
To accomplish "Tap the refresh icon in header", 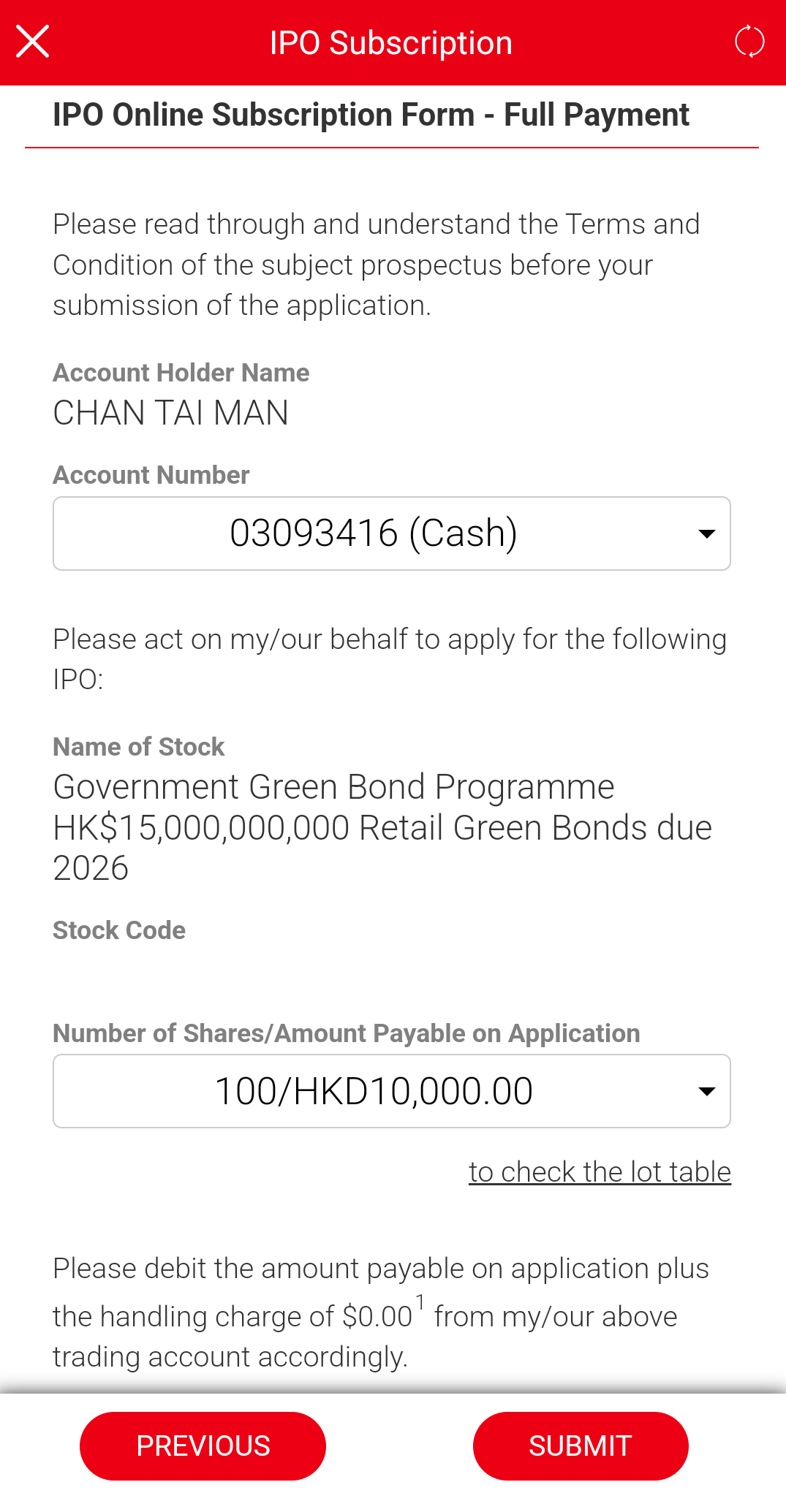I will coord(749,42).
